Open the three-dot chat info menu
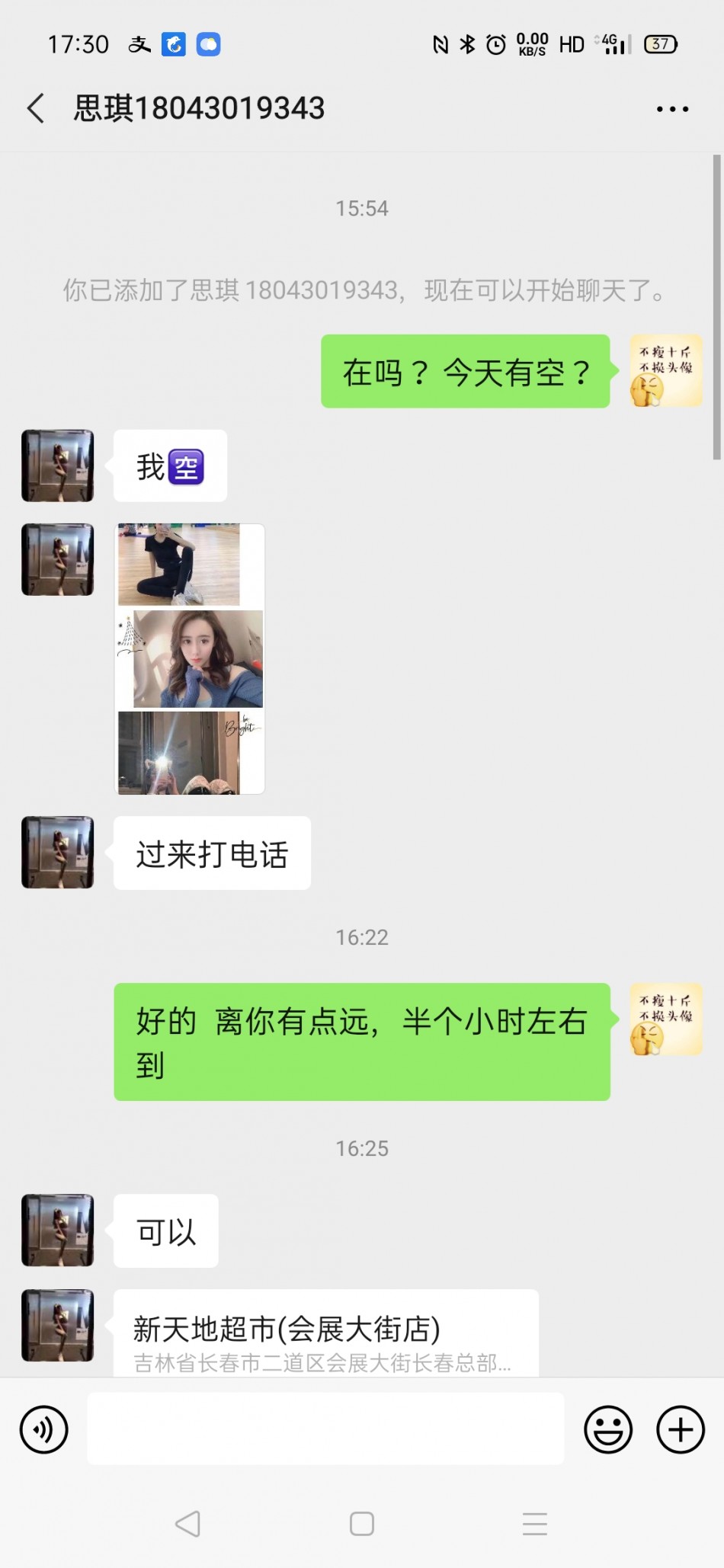The width and height of the screenshot is (724, 1568). pyautogui.click(x=672, y=109)
